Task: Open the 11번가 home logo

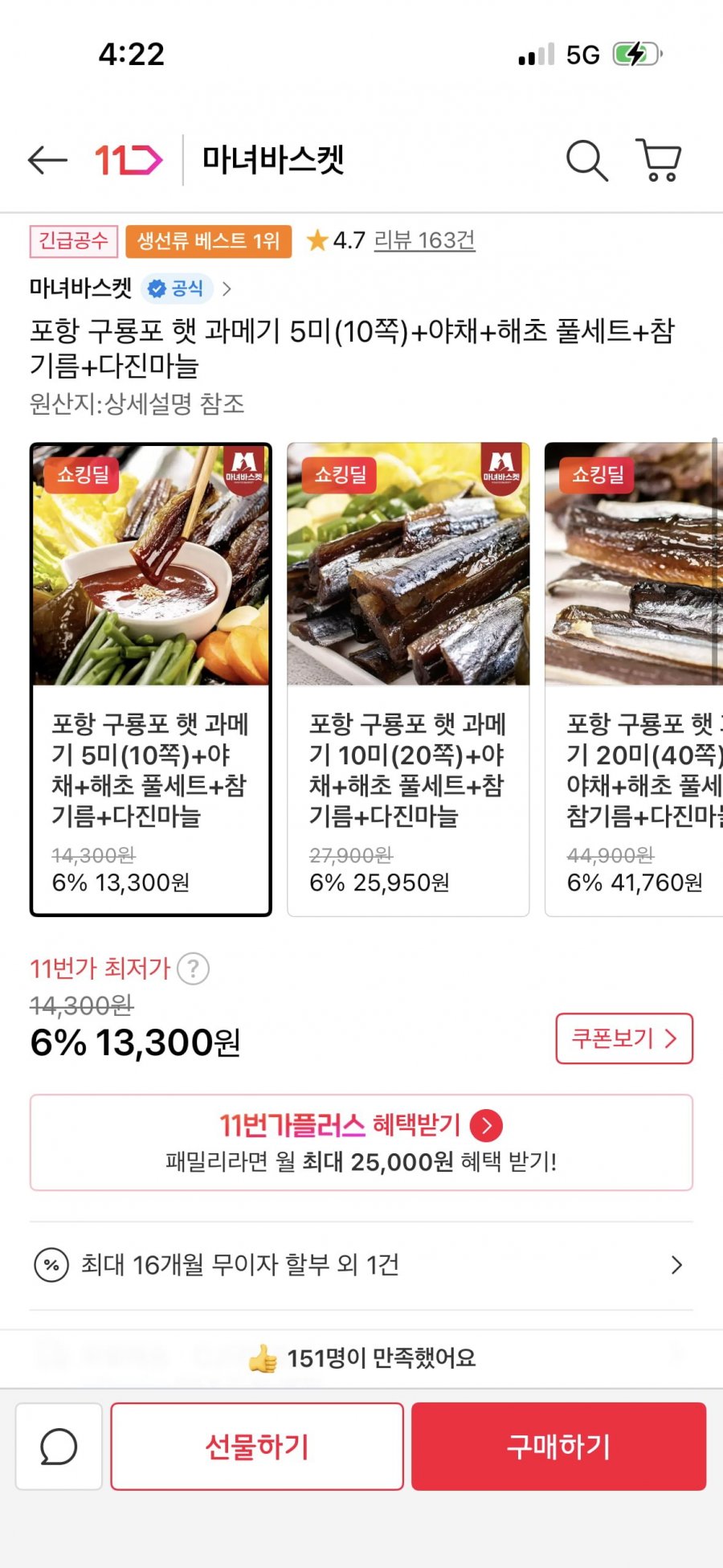Action: pyautogui.click(x=129, y=160)
